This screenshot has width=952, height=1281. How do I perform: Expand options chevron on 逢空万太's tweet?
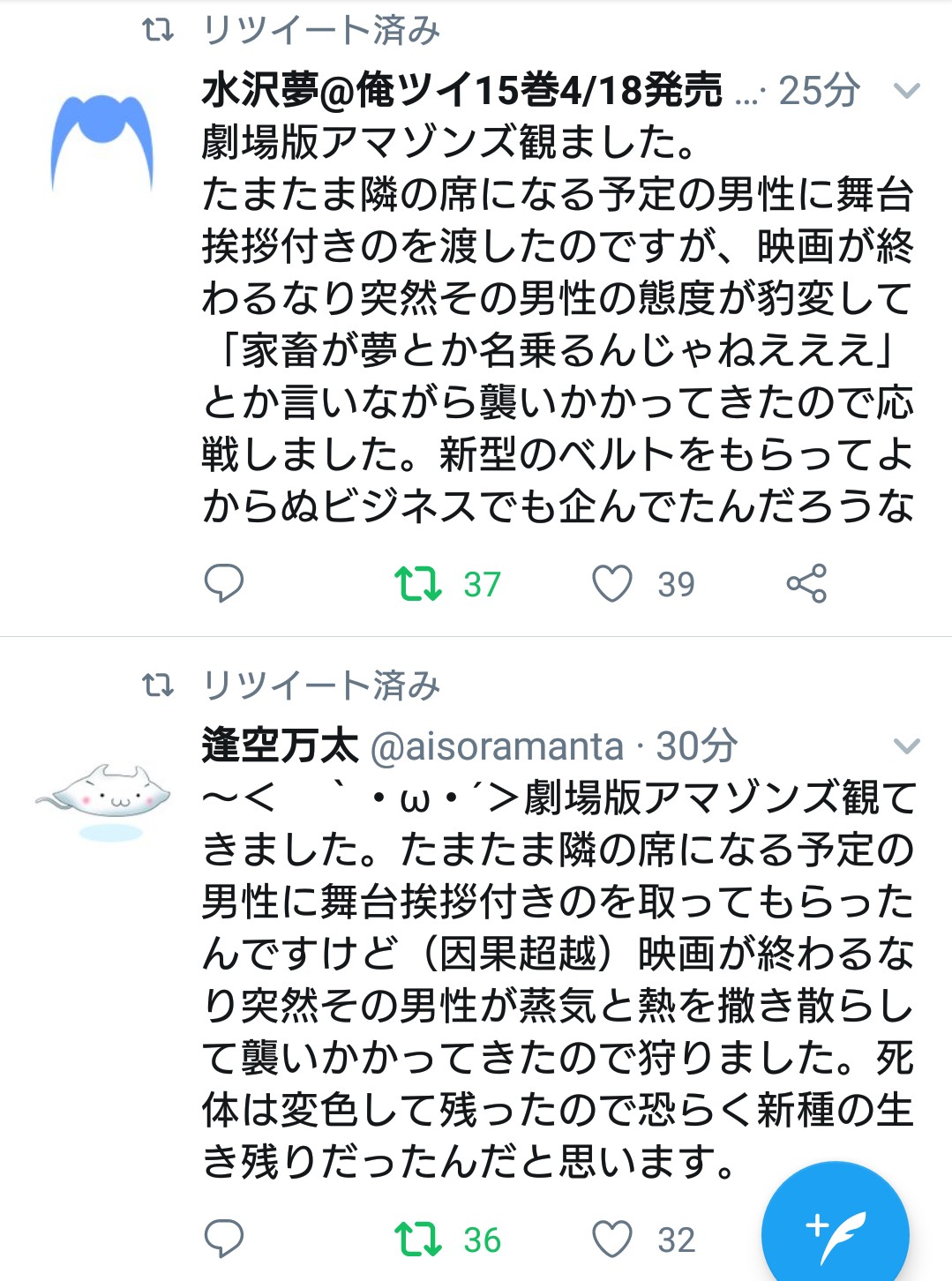(x=906, y=746)
